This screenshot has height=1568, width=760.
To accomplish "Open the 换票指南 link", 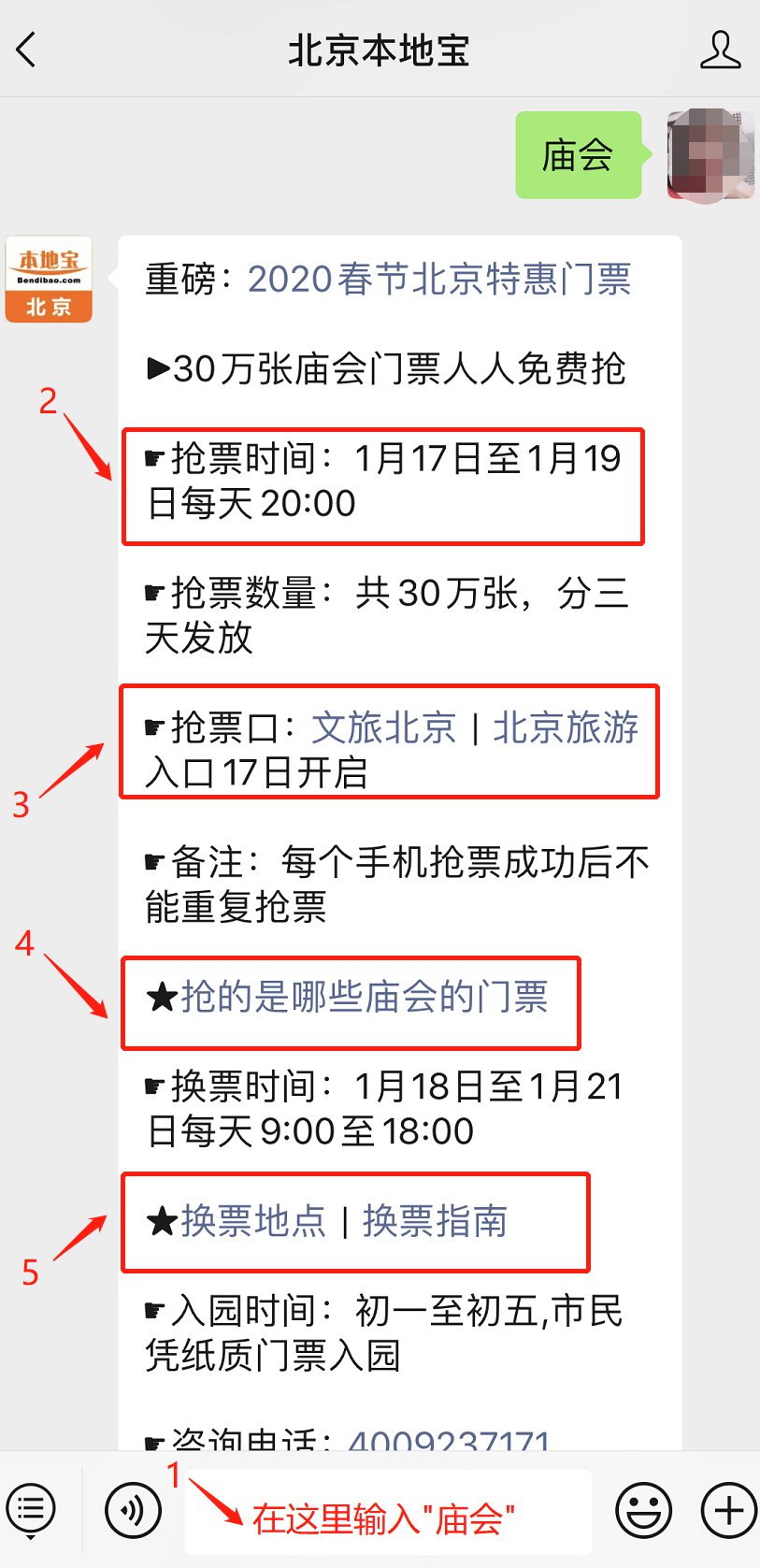I will (x=435, y=1221).
